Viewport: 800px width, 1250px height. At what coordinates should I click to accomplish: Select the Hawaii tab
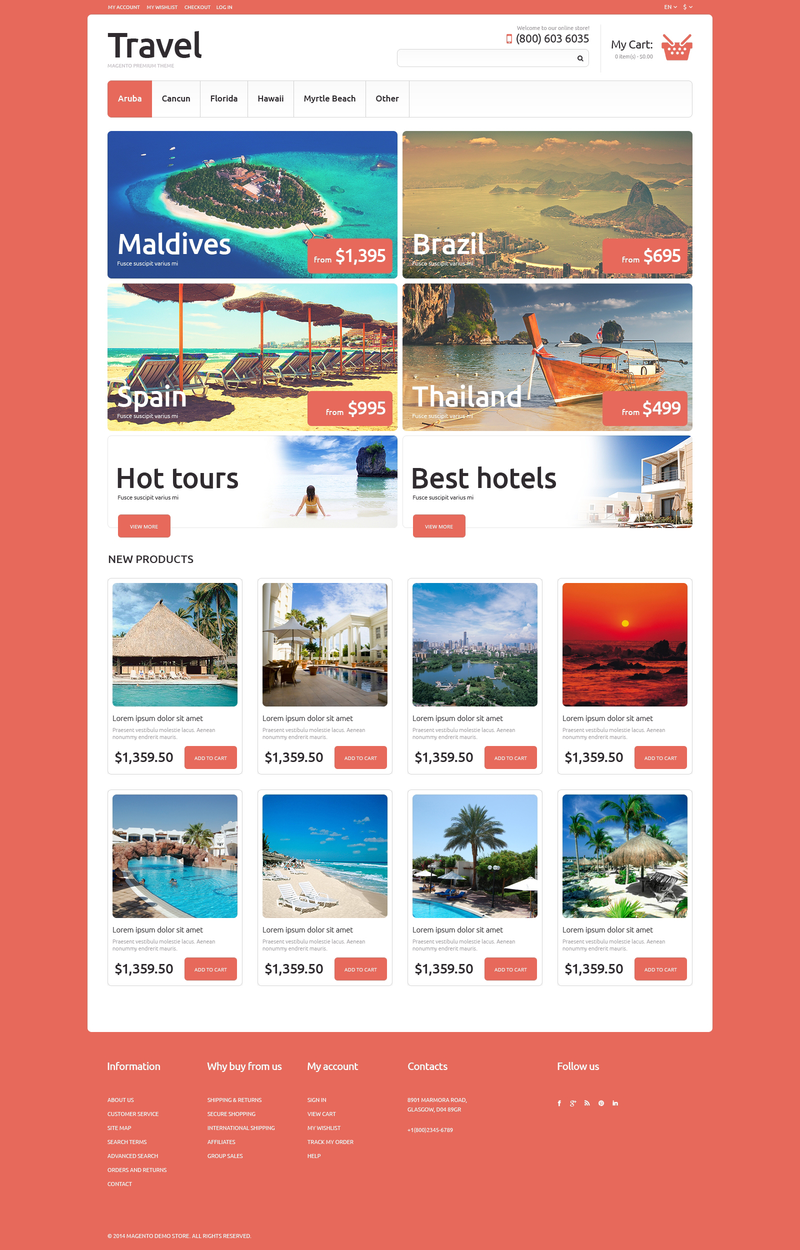tap(270, 99)
